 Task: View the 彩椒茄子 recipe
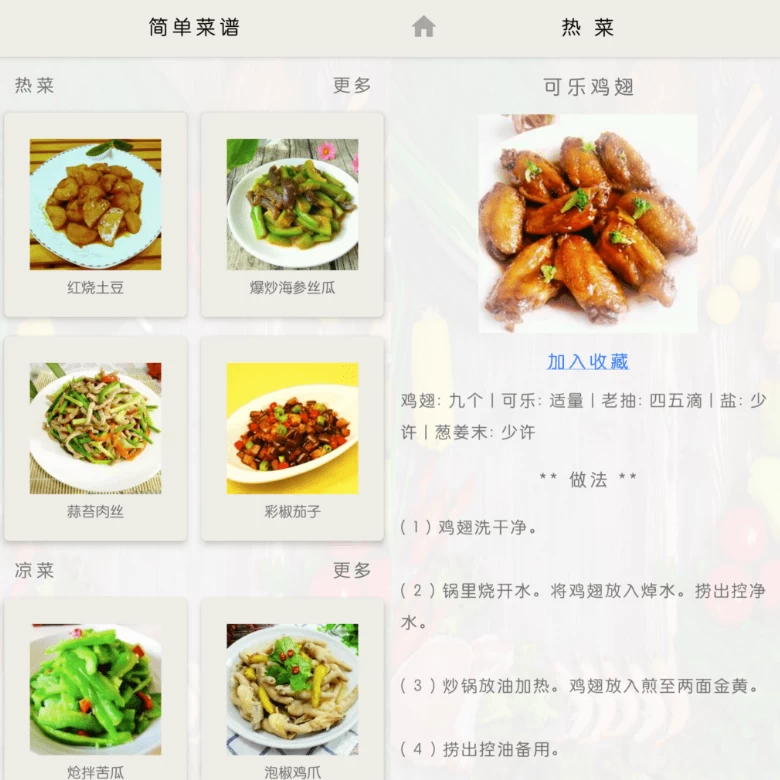(292, 438)
